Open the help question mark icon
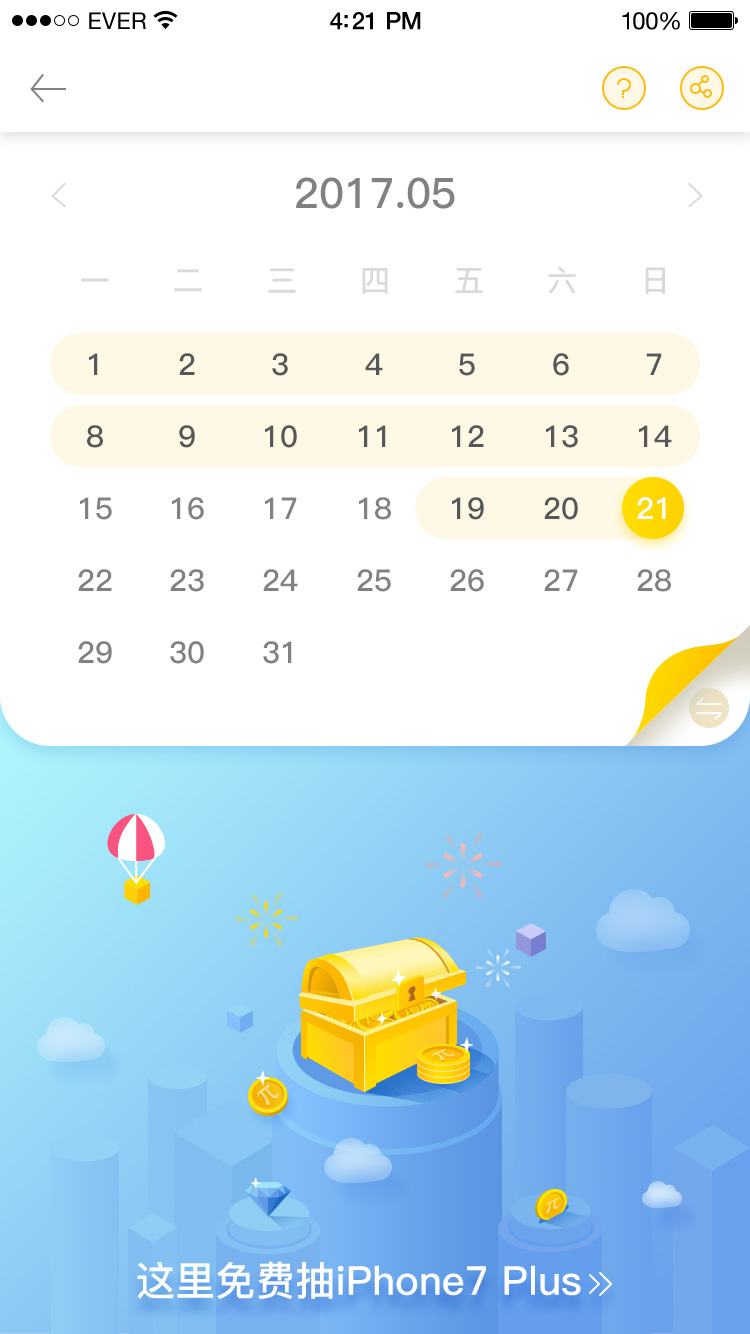The width and height of the screenshot is (750, 1334). 624,88
